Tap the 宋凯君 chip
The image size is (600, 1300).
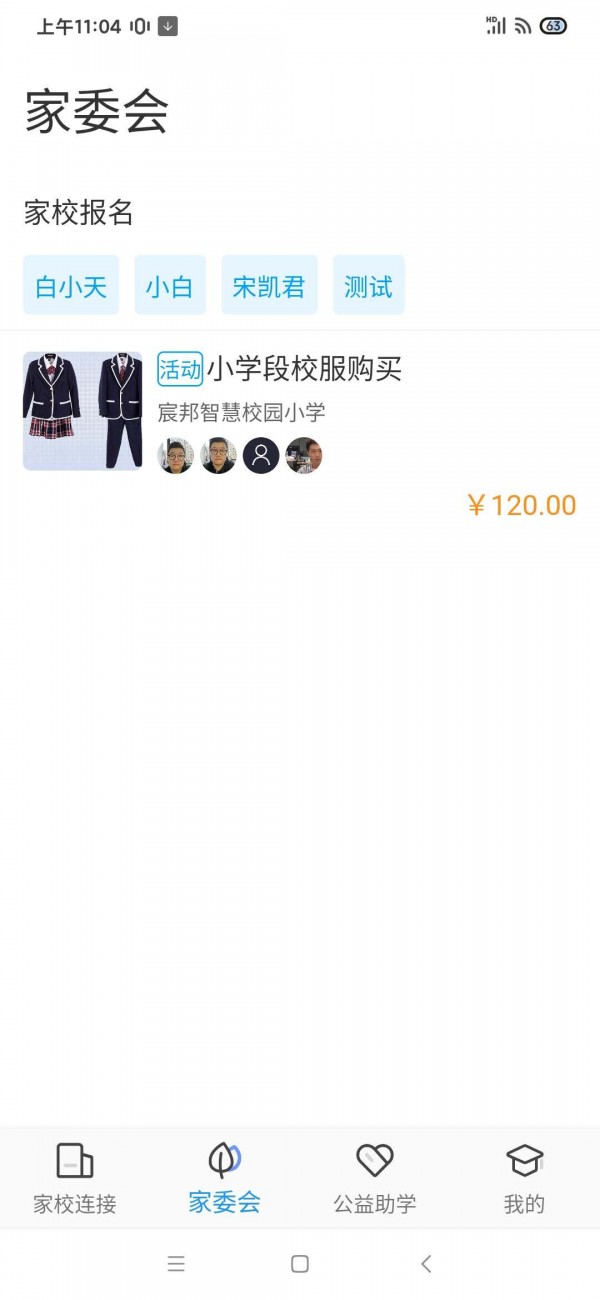point(269,286)
